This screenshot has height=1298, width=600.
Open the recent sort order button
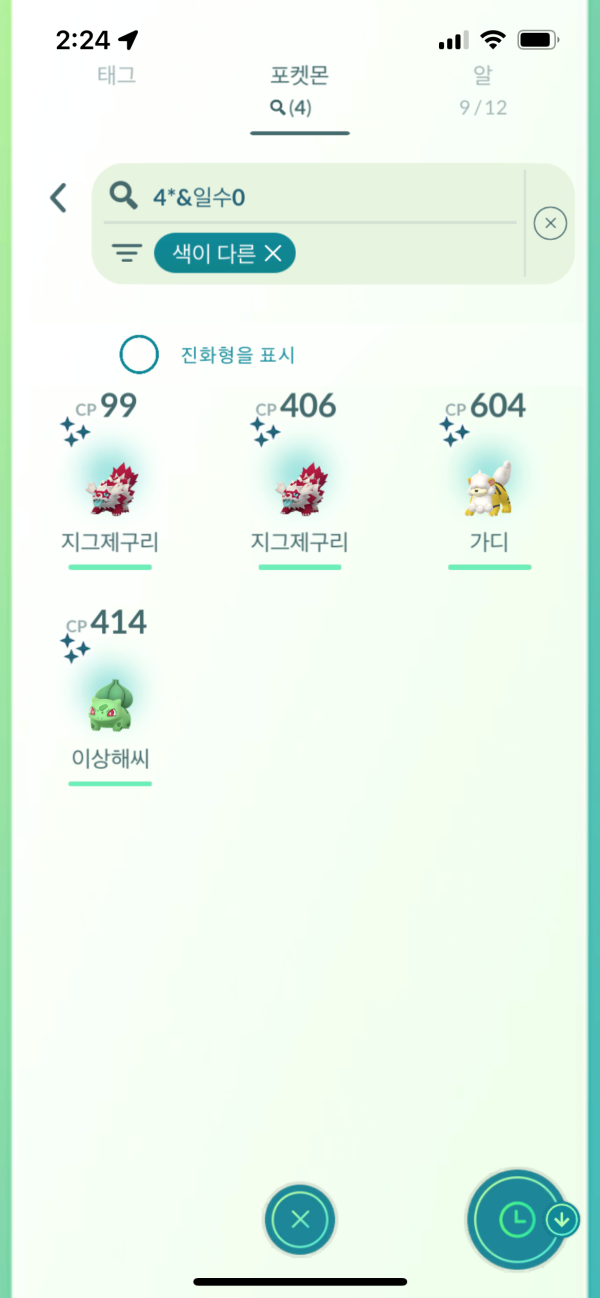(x=516, y=1218)
